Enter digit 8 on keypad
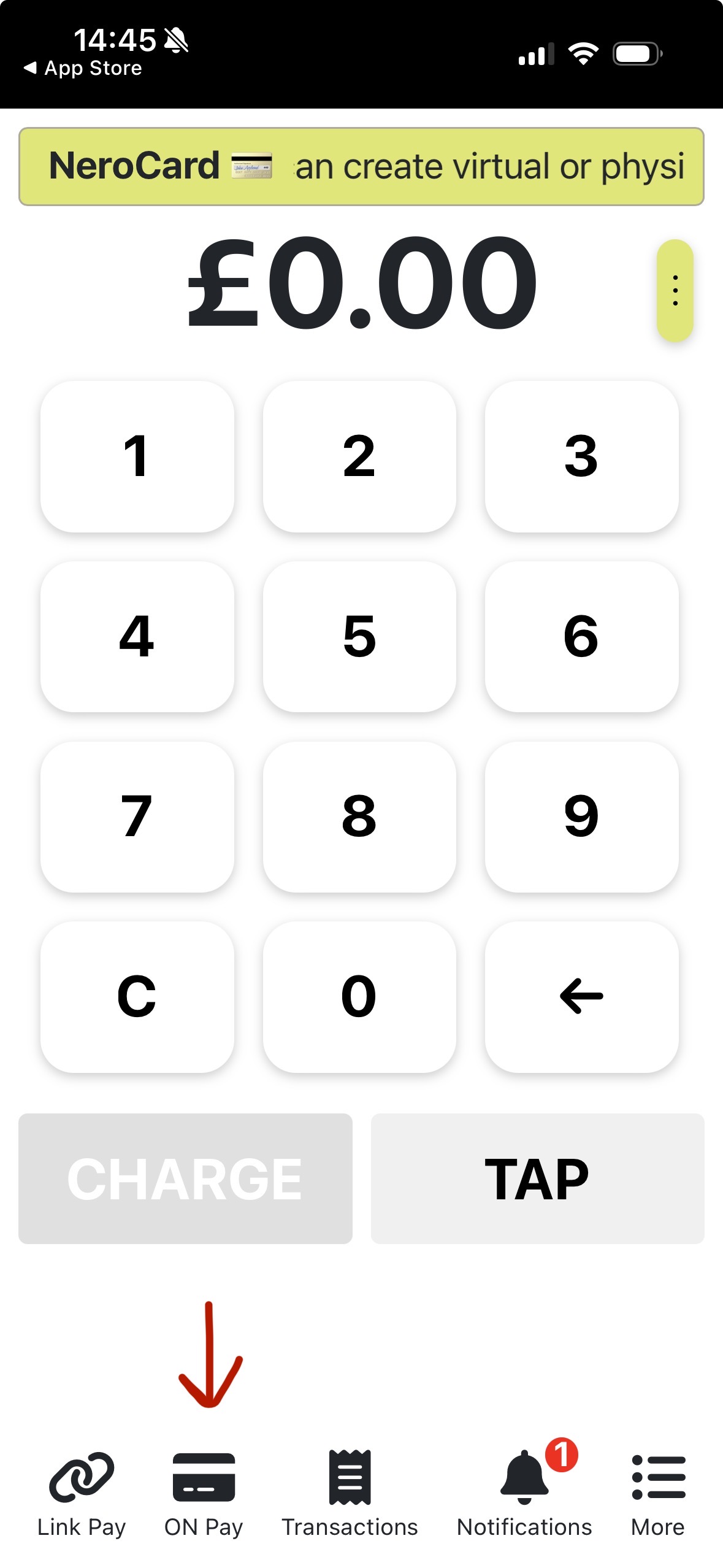Screen dimensions: 723x1568 click(x=359, y=817)
